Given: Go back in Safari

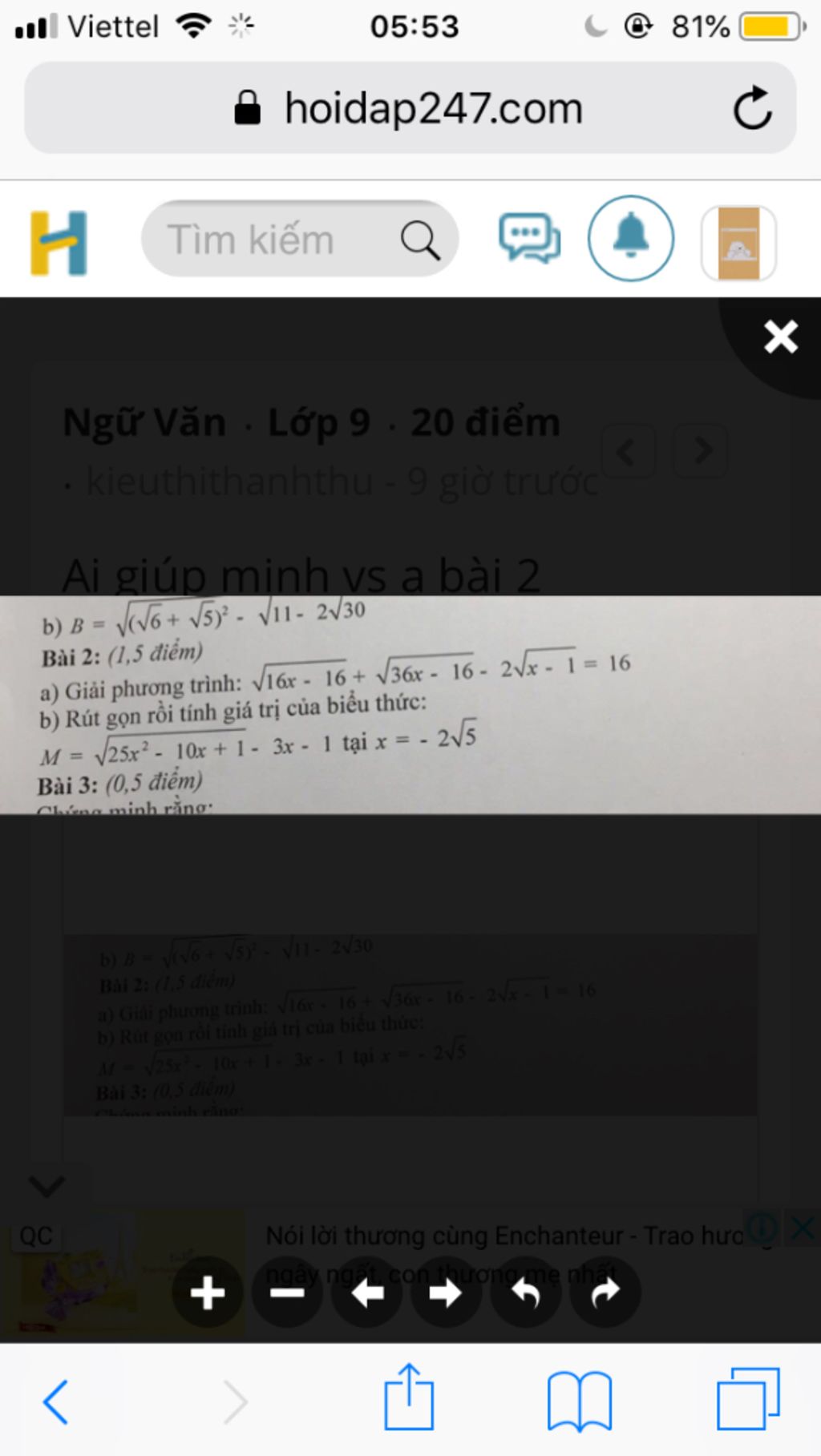Looking at the screenshot, I should (56, 1402).
